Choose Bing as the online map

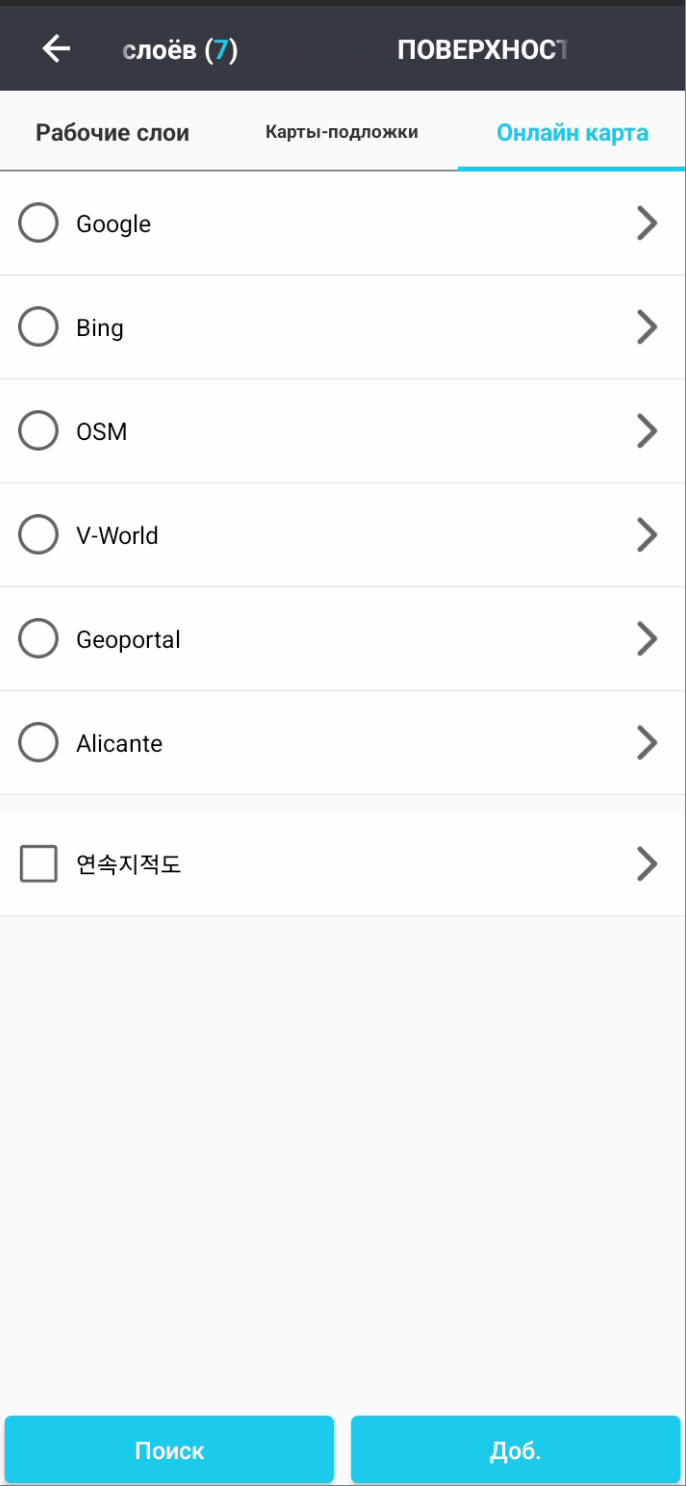click(x=39, y=327)
